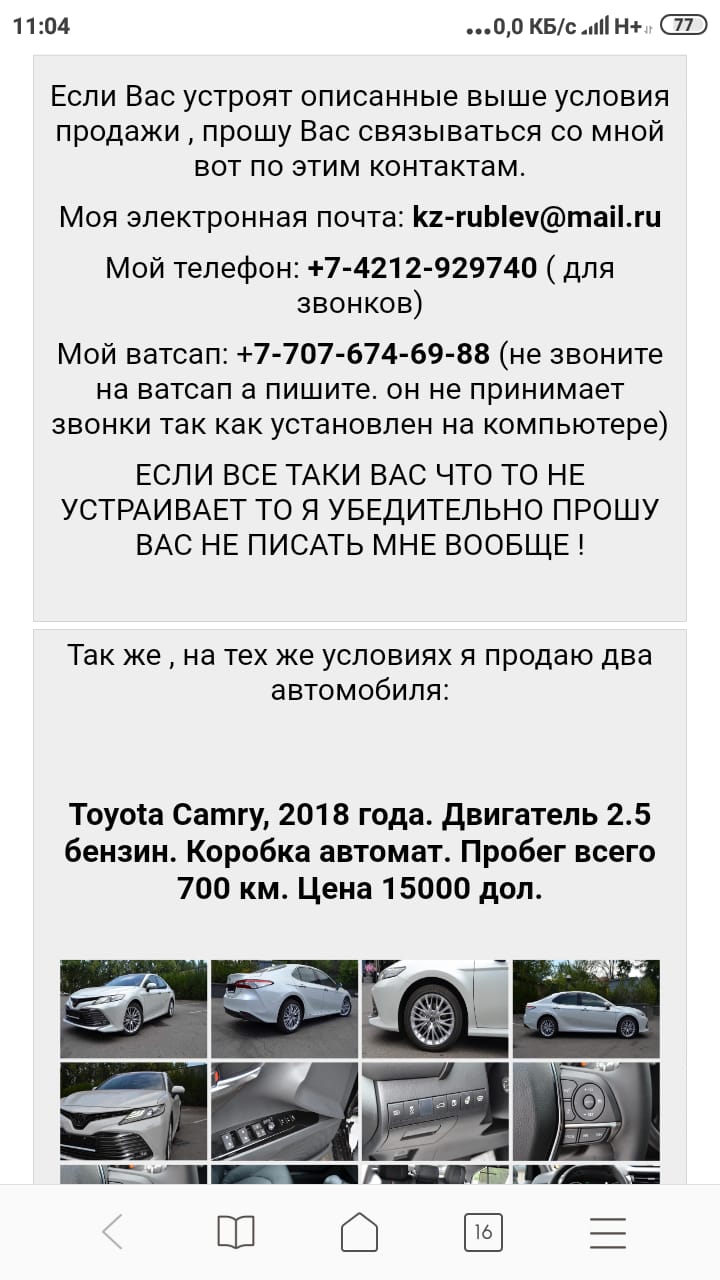This screenshot has width=720, height=1280.
Task: Call the phone number +7-4212-929740
Action: pos(422,268)
